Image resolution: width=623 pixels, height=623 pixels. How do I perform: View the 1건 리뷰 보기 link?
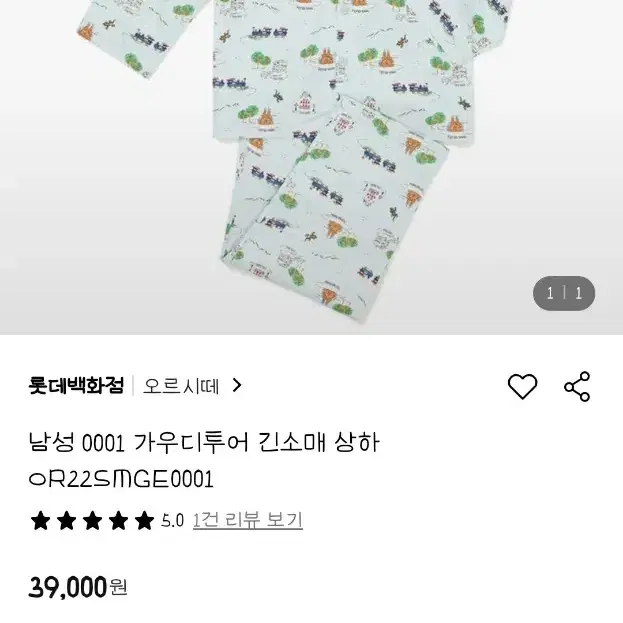(x=247, y=520)
